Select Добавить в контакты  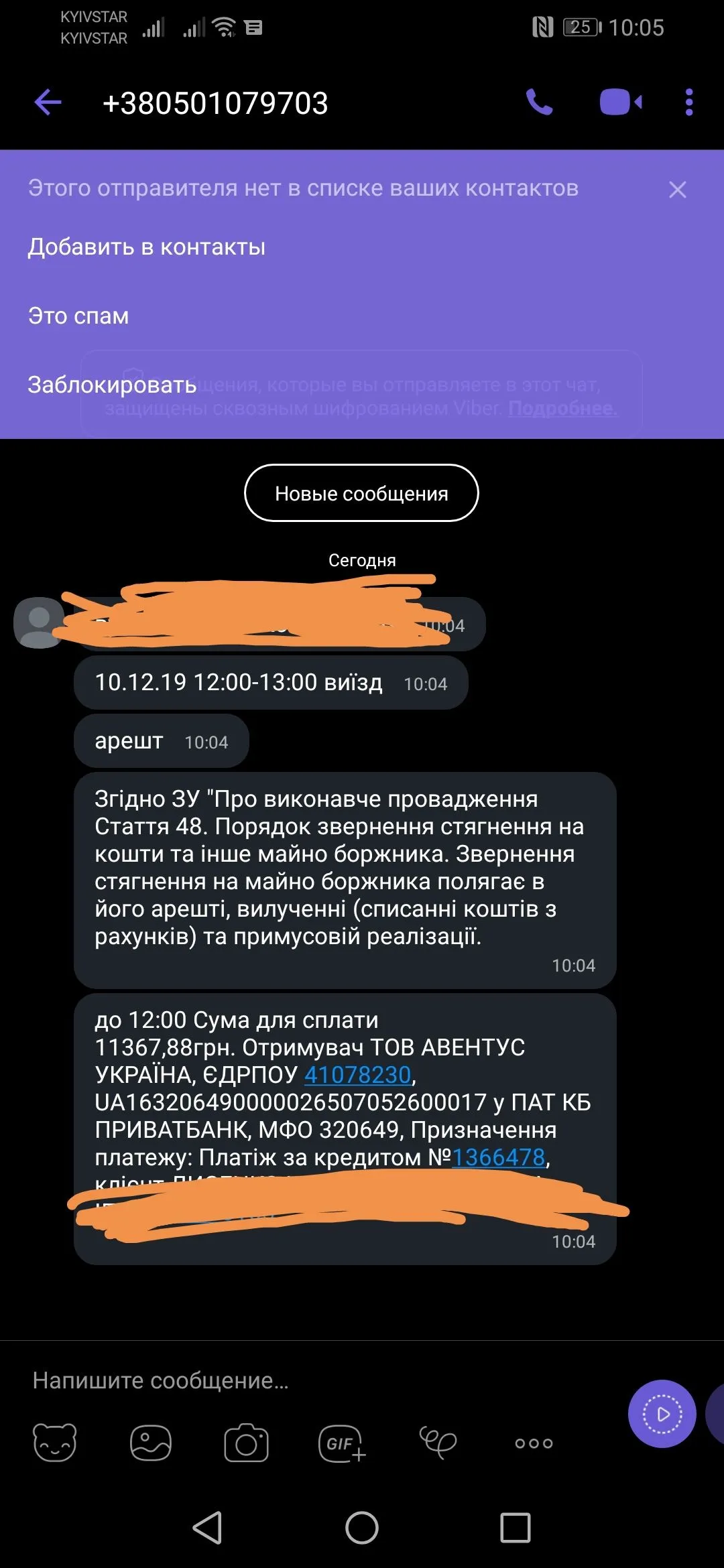(x=146, y=247)
